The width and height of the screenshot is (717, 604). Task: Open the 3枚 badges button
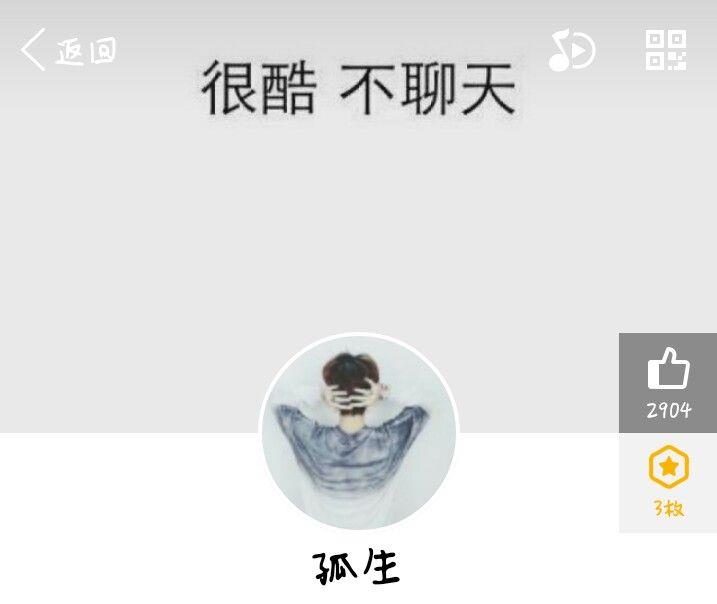(668, 482)
